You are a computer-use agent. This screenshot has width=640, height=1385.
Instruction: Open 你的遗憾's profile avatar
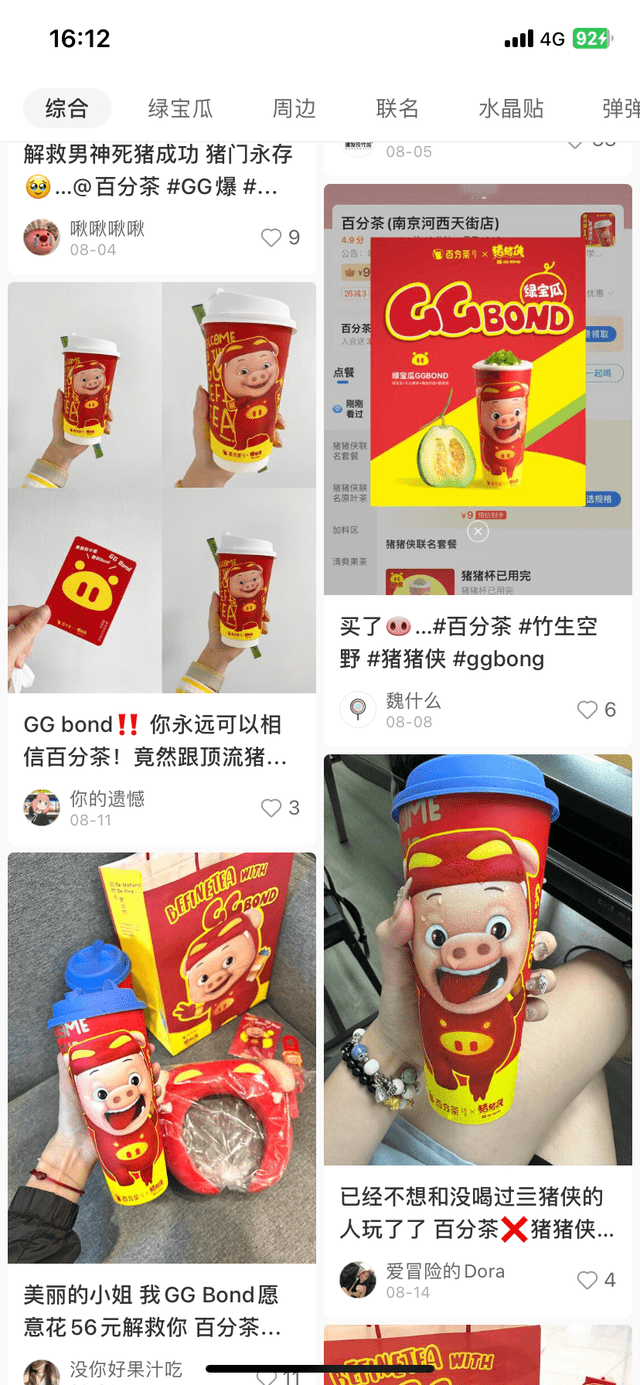pos(41,807)
